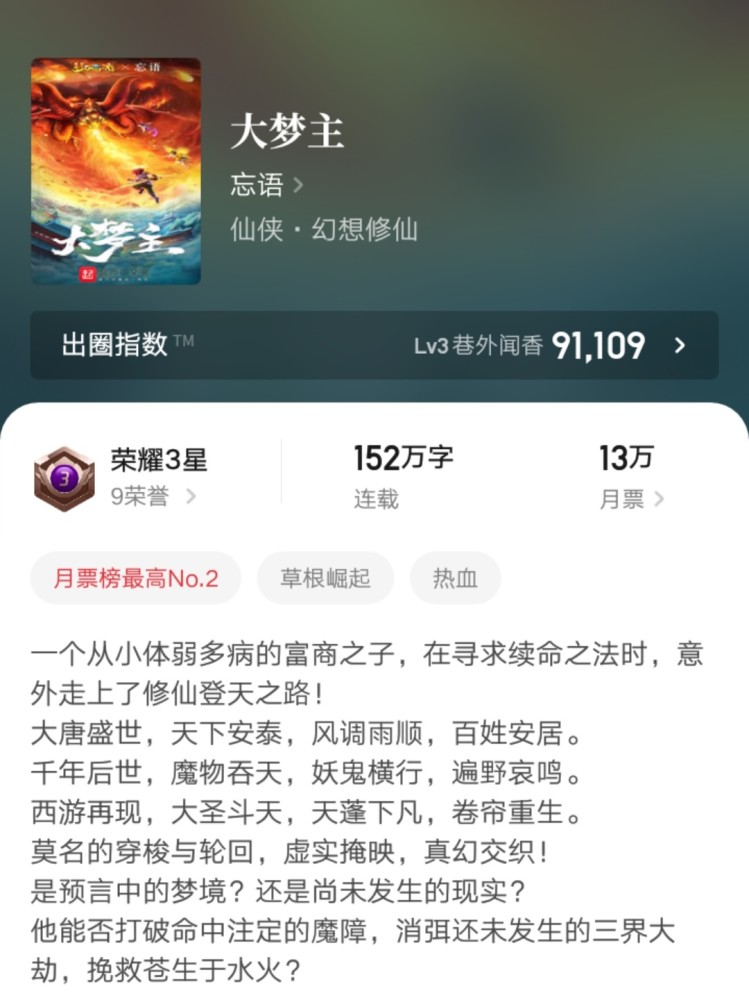Tap the 152万字 word count stat
Screen dimensions: 749x1000
click(404, 455)
